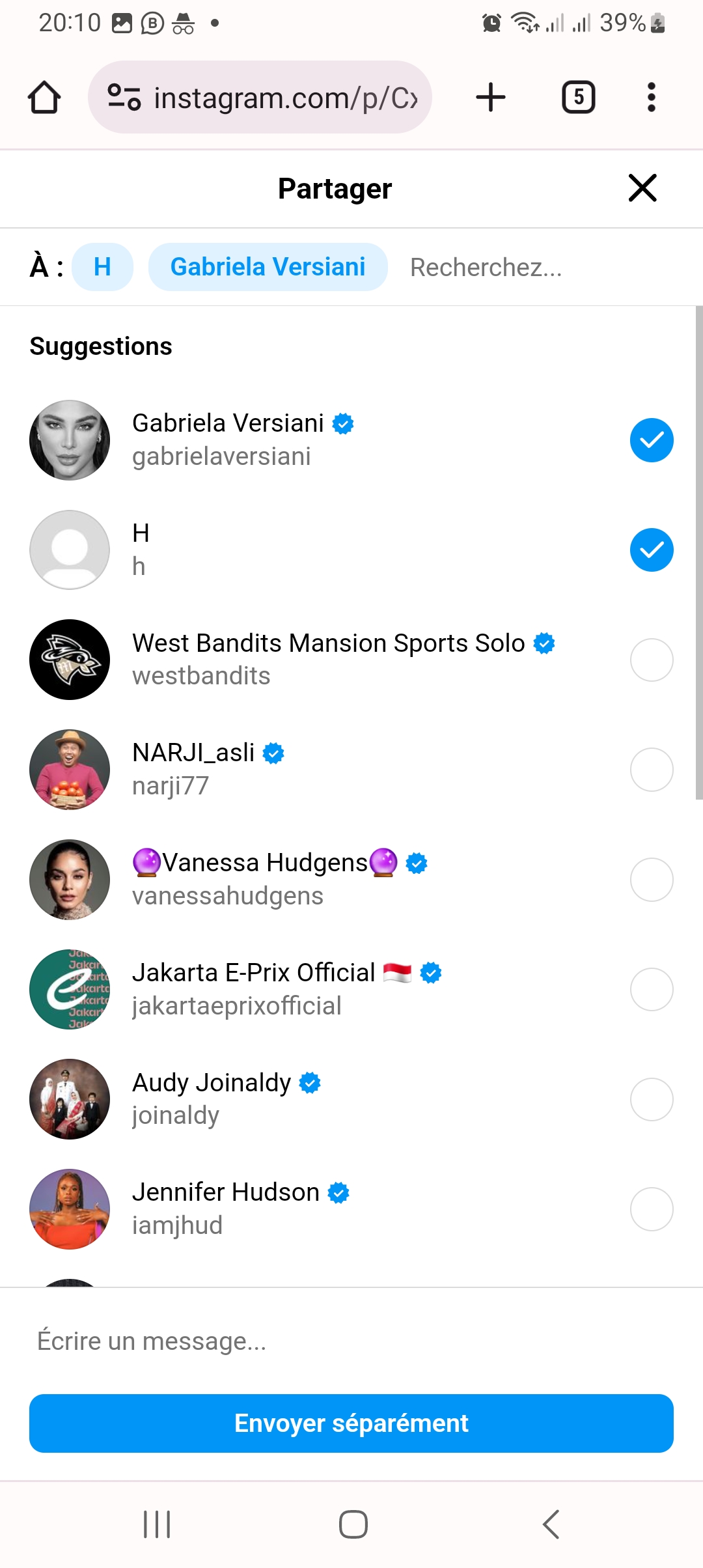Open the tab switcher

pyautogui.click(x=578, y=98)
